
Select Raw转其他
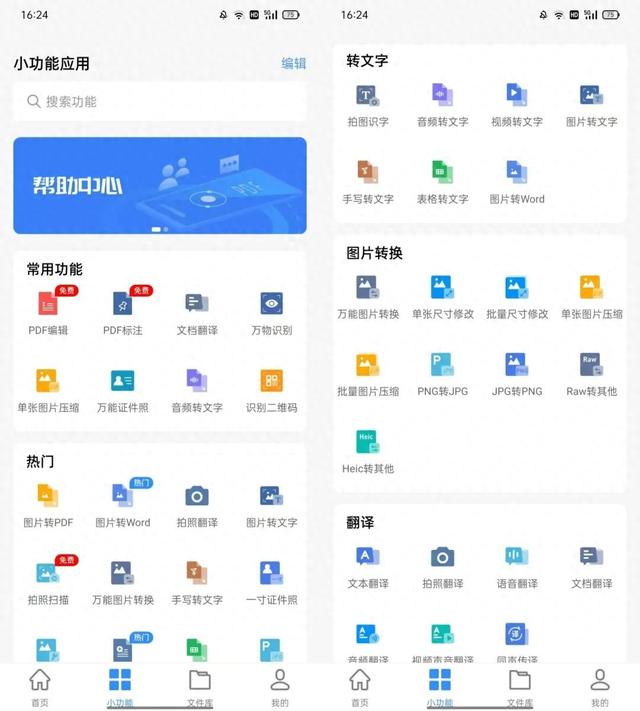coord(591,375)
